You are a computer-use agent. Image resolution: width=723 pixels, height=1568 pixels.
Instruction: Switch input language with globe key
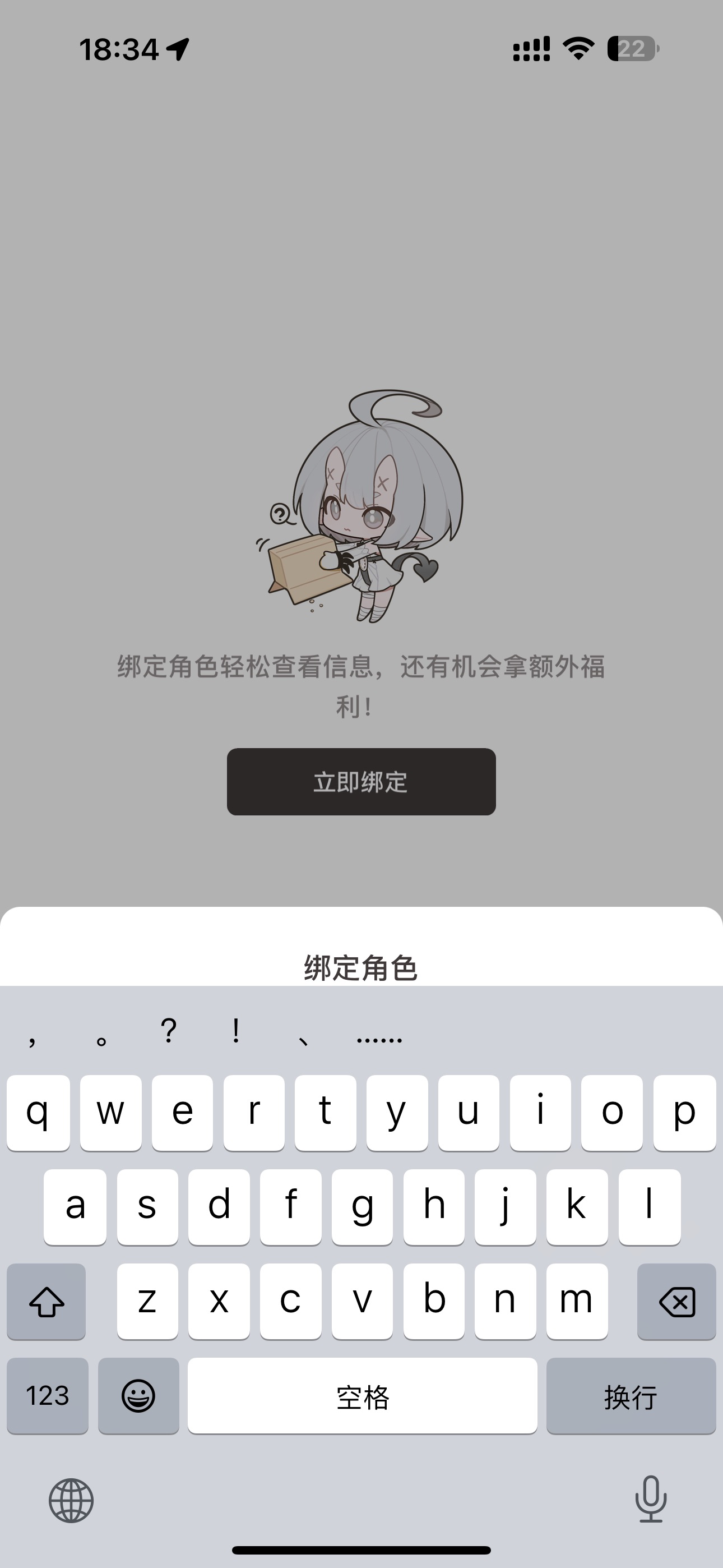coord(71,1500)
